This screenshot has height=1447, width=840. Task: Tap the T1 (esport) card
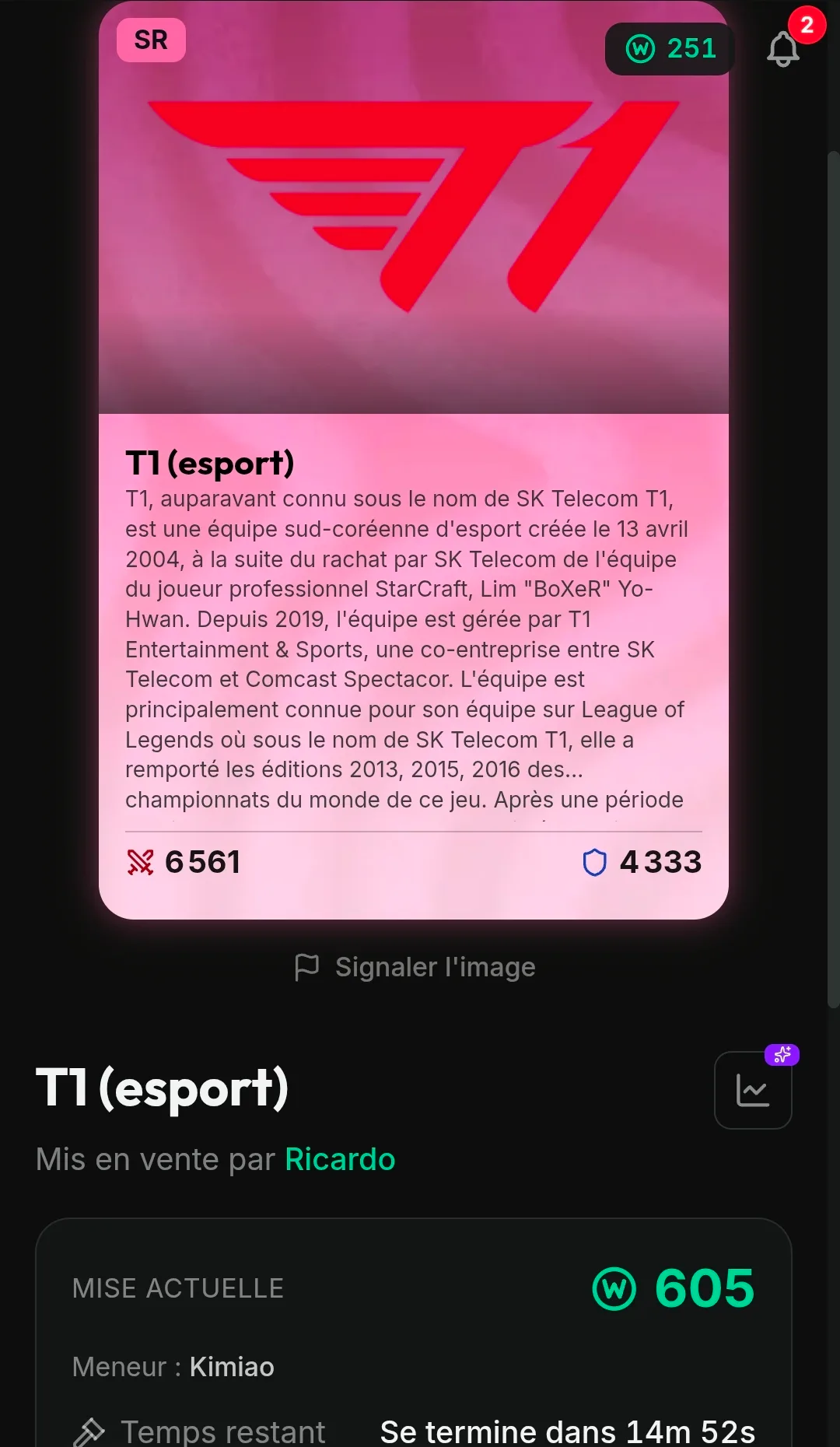point(414,459)
